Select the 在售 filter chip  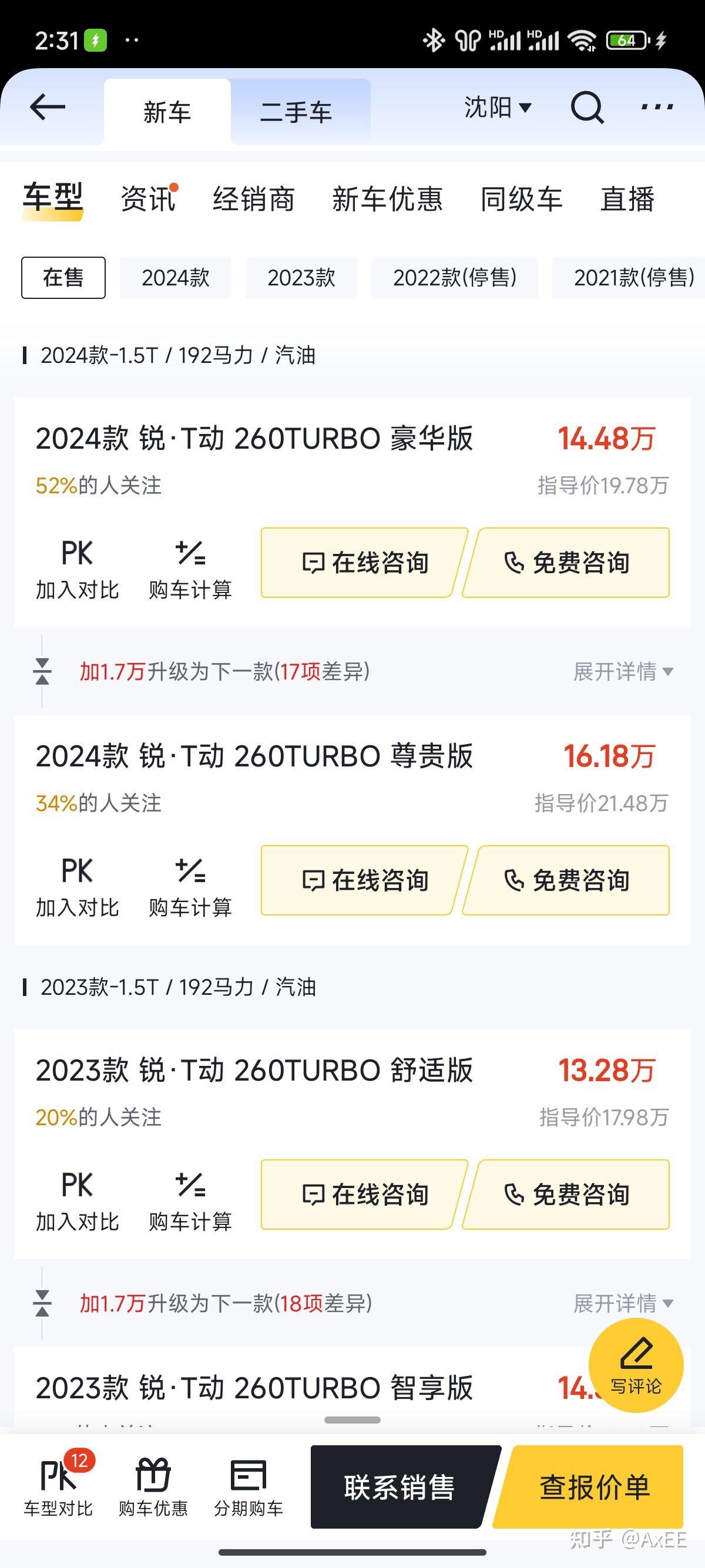coord(63,277)
